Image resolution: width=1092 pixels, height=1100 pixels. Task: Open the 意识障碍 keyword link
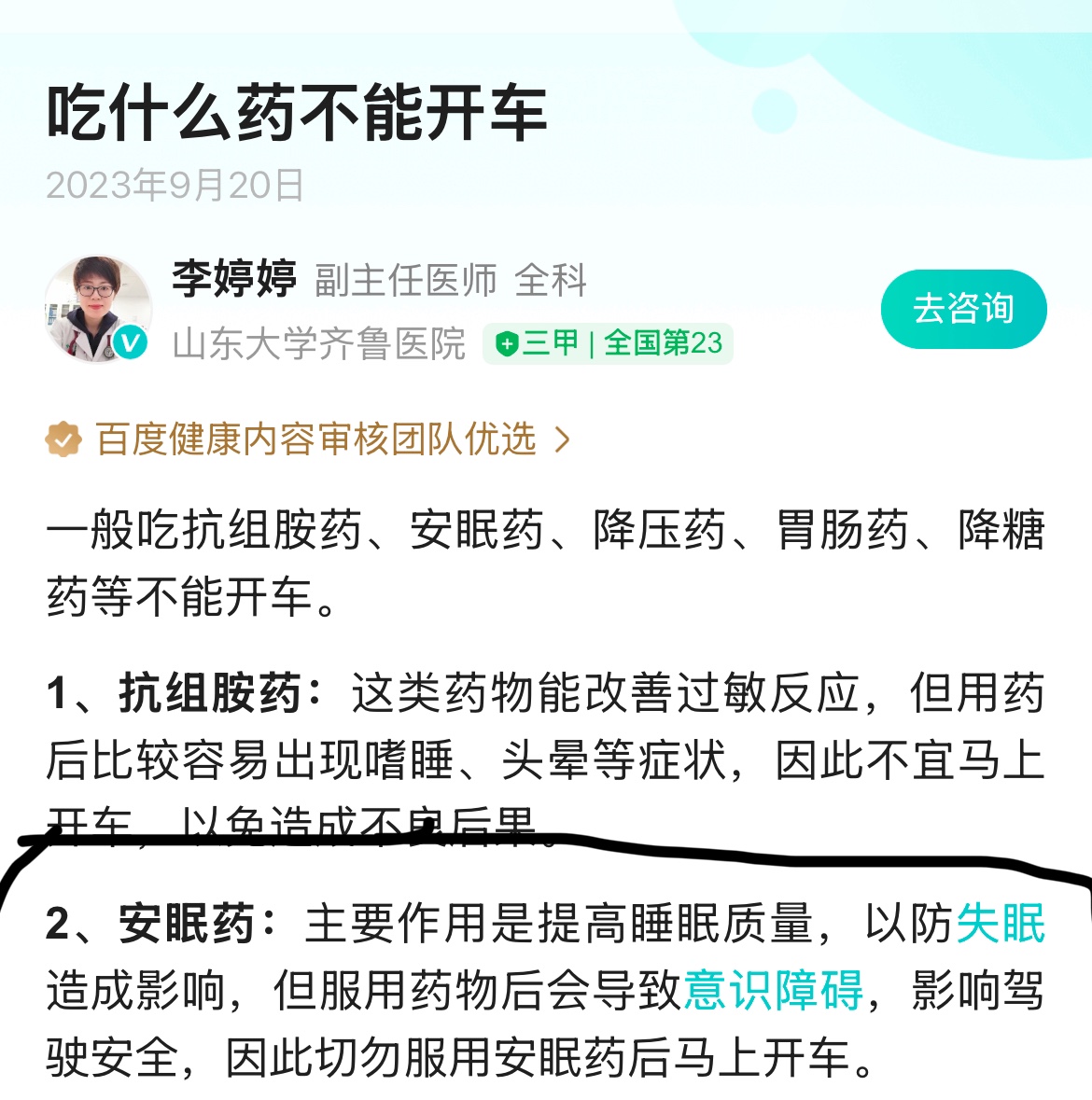(x=774, y=991)
